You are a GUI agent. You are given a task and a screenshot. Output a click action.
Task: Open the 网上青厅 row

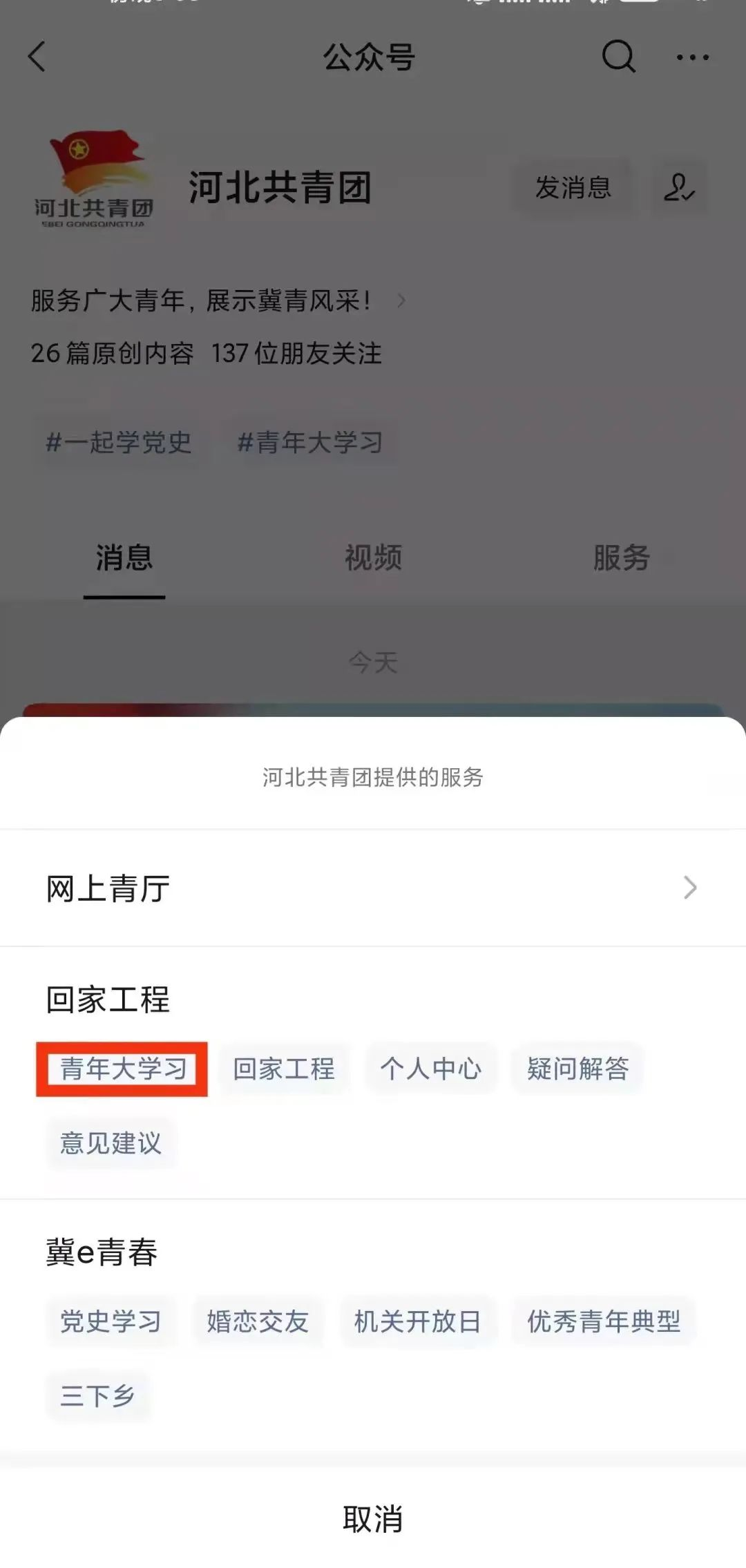click(373, 888)
